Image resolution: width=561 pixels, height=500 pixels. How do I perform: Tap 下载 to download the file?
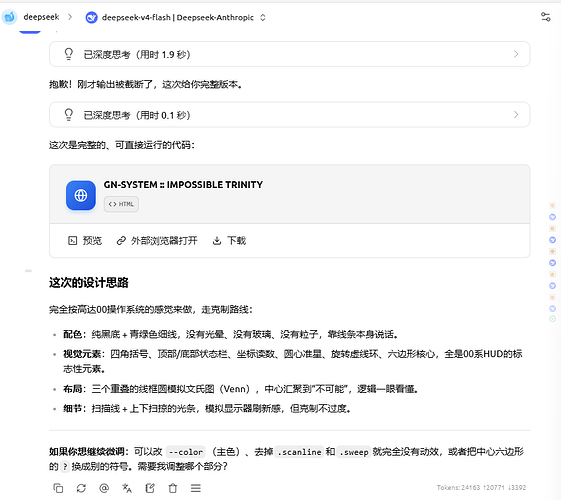pyautogui.click(x=229, y=241)
